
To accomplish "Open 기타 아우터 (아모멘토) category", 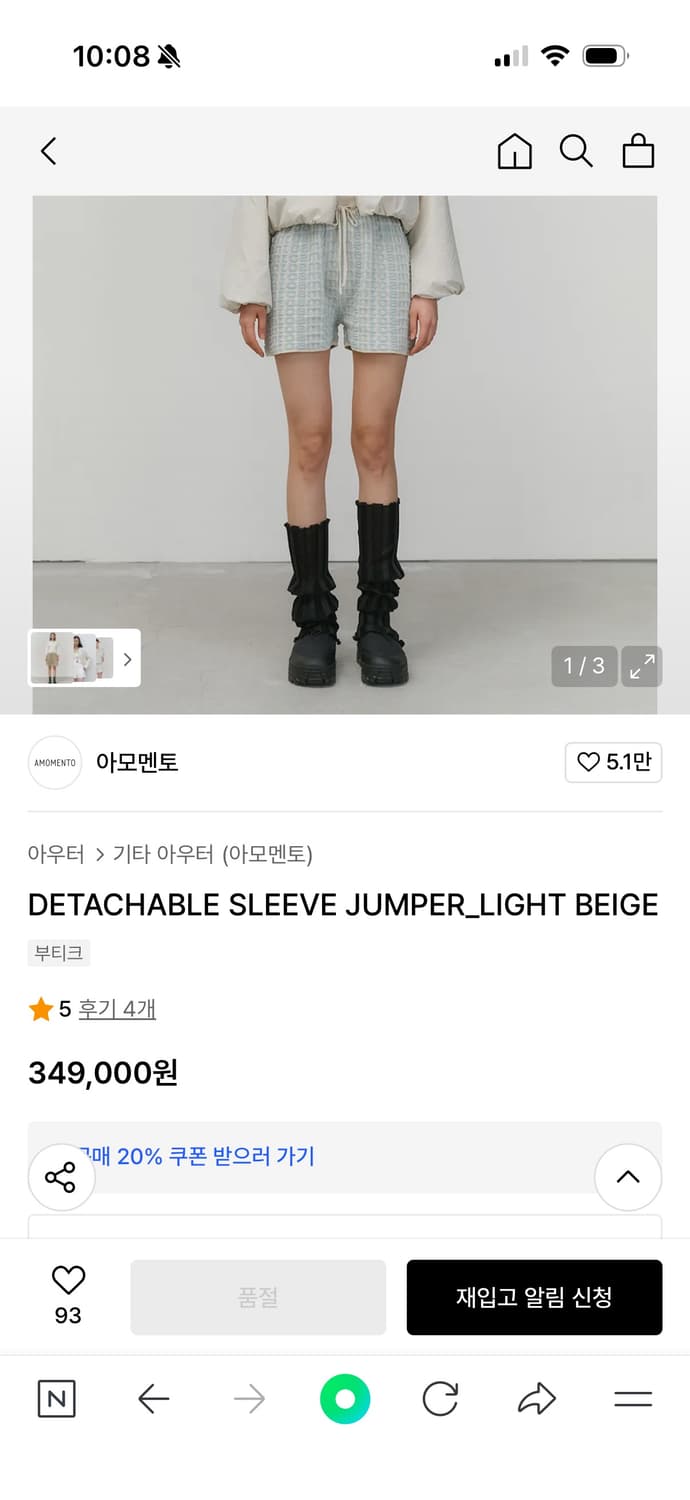I will point(213,854).
